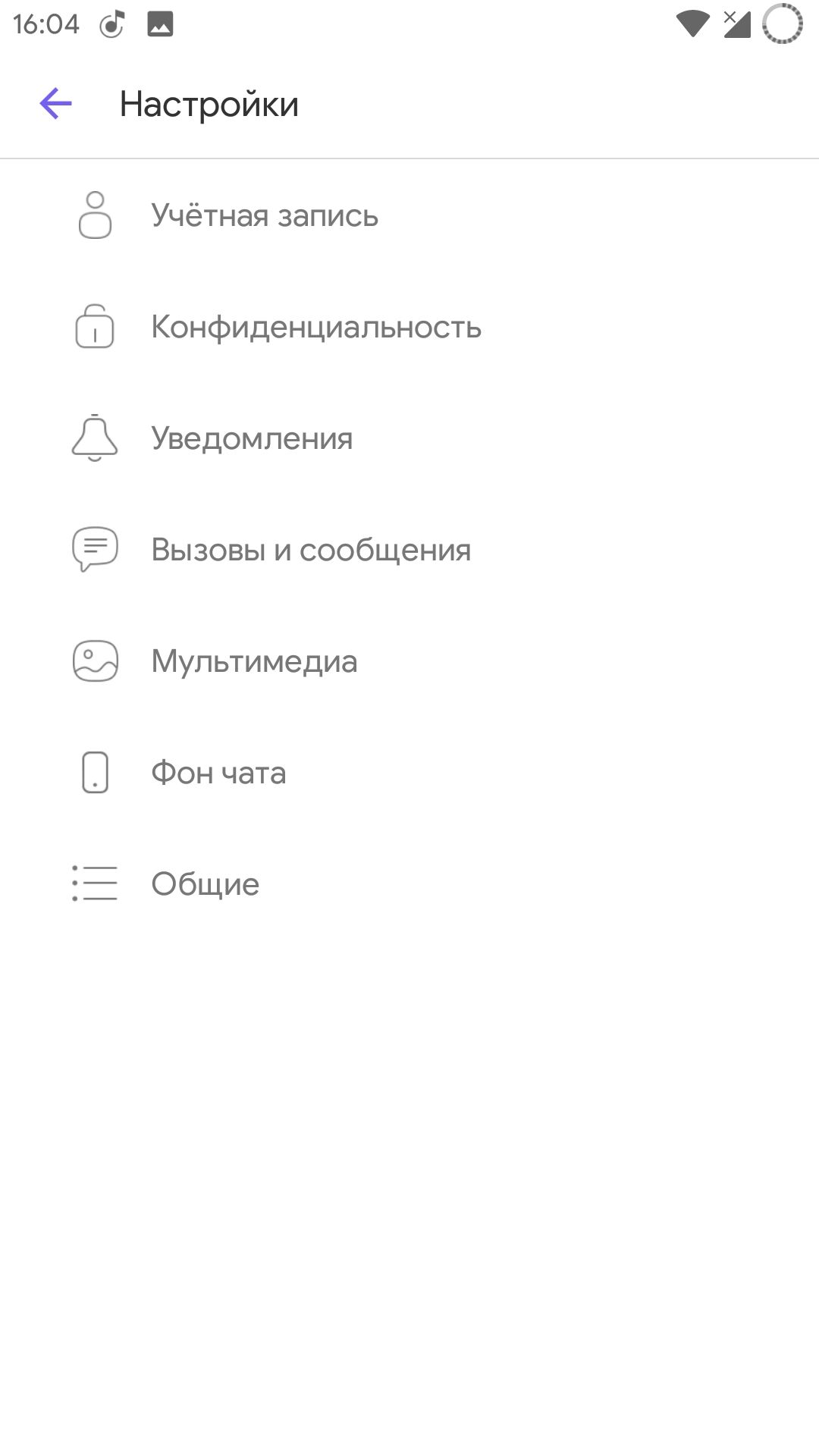Open Учётная запись settings
Viewport: 819px width, 1456px height.
(x=264, y=216)
